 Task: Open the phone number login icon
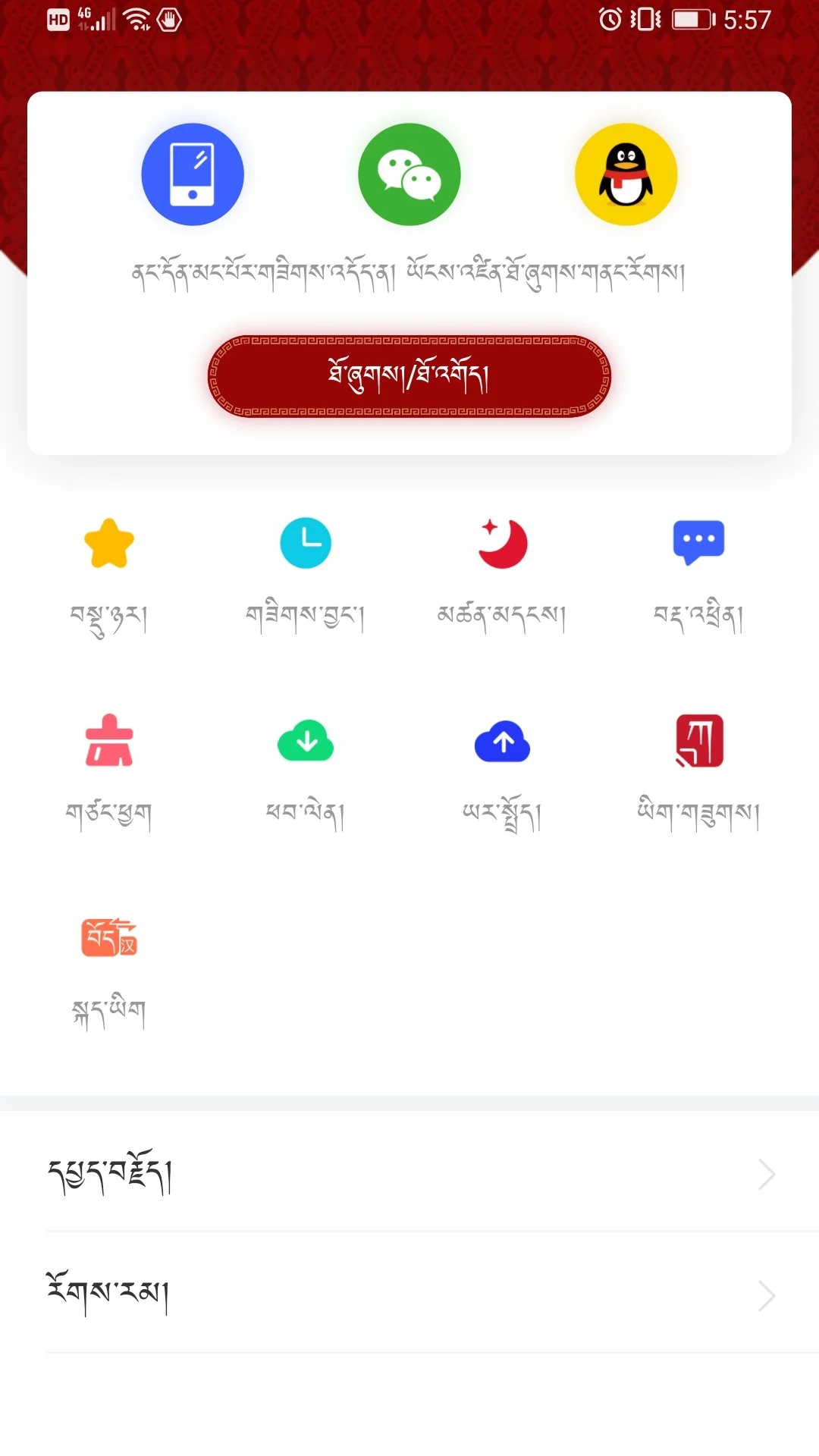192,173
